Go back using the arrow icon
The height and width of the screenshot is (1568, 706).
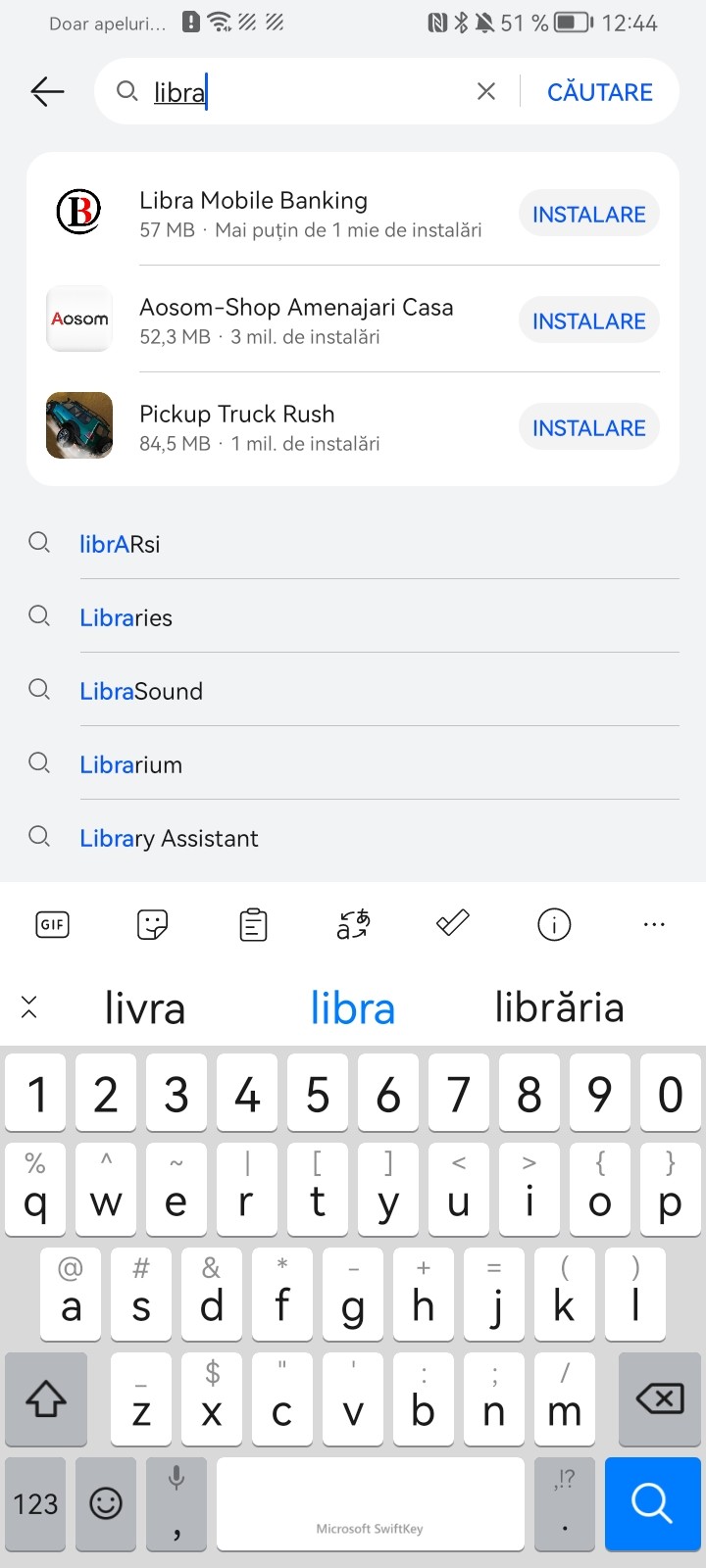tap(47, 92)
